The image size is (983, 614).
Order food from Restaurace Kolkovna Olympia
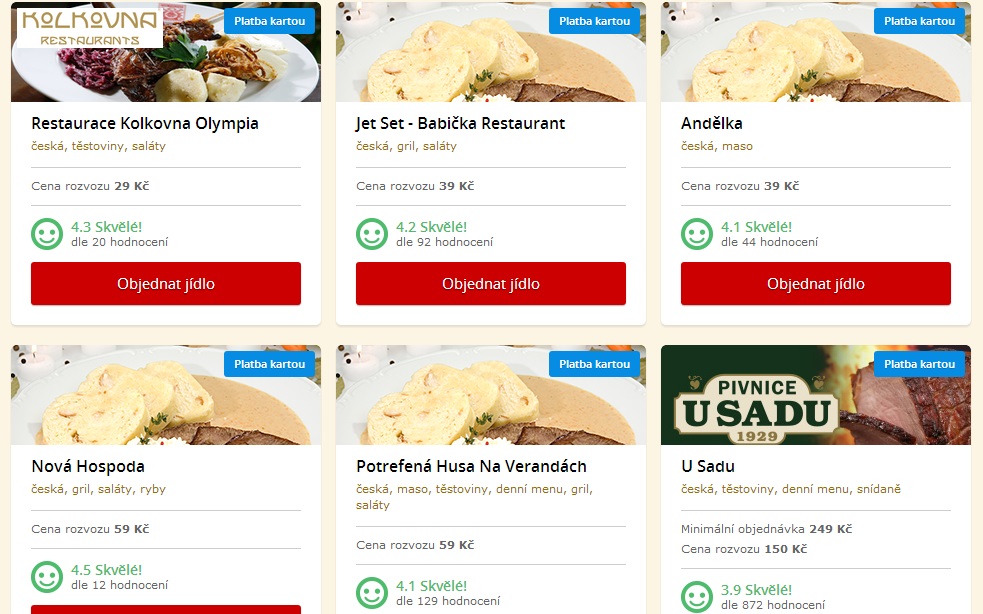click(166, 284)
